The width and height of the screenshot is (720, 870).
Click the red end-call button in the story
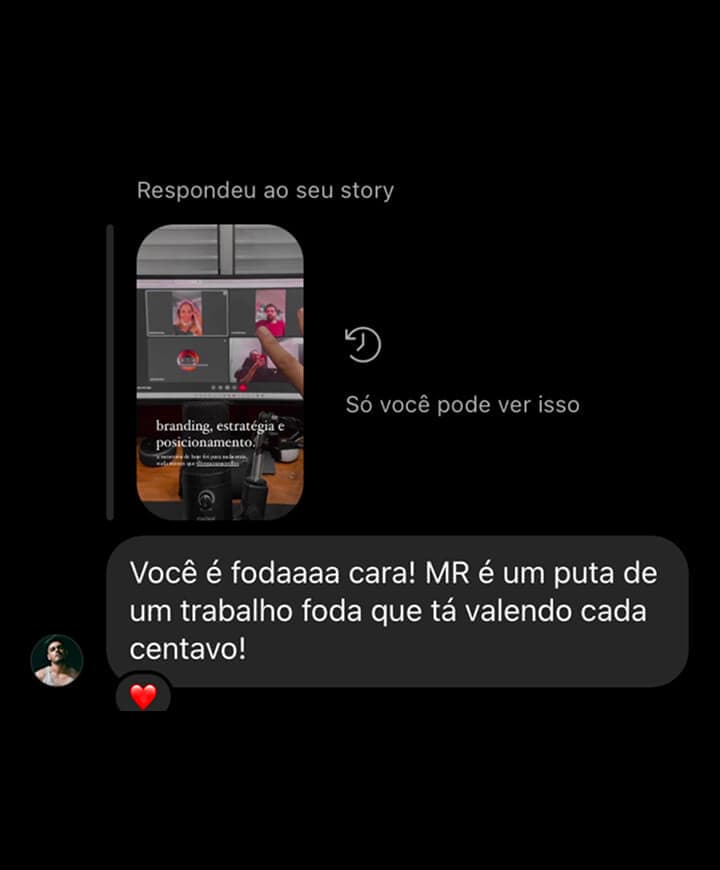(242, 387)
